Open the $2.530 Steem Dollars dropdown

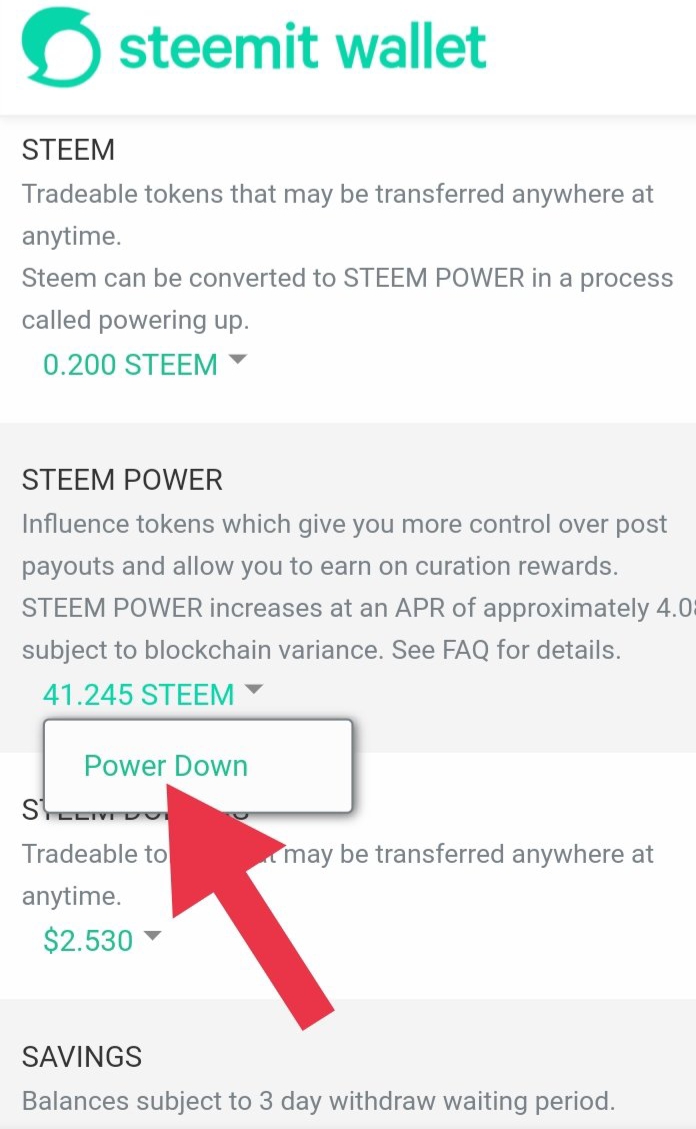(x=101, y=940)
